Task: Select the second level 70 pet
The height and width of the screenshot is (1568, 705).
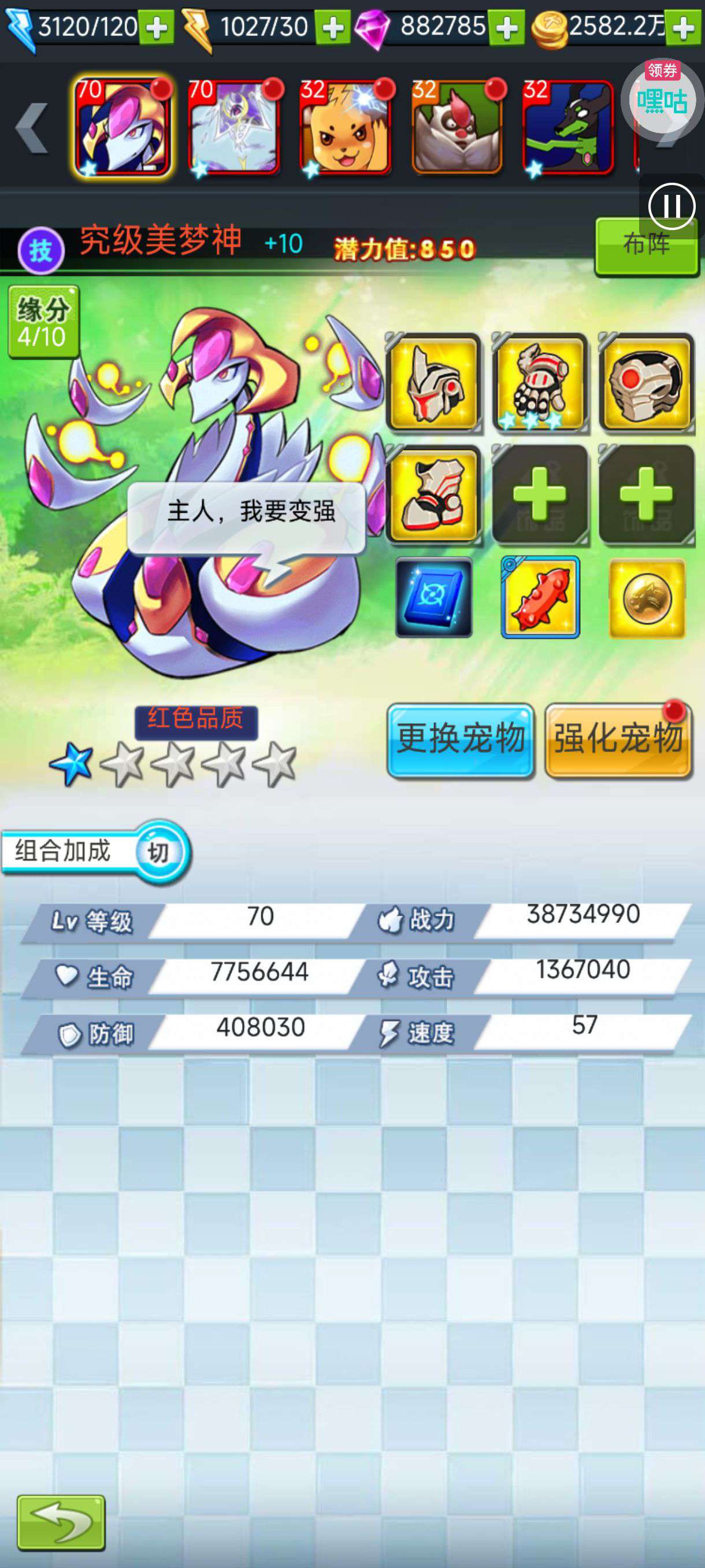Action: (234, 128)
